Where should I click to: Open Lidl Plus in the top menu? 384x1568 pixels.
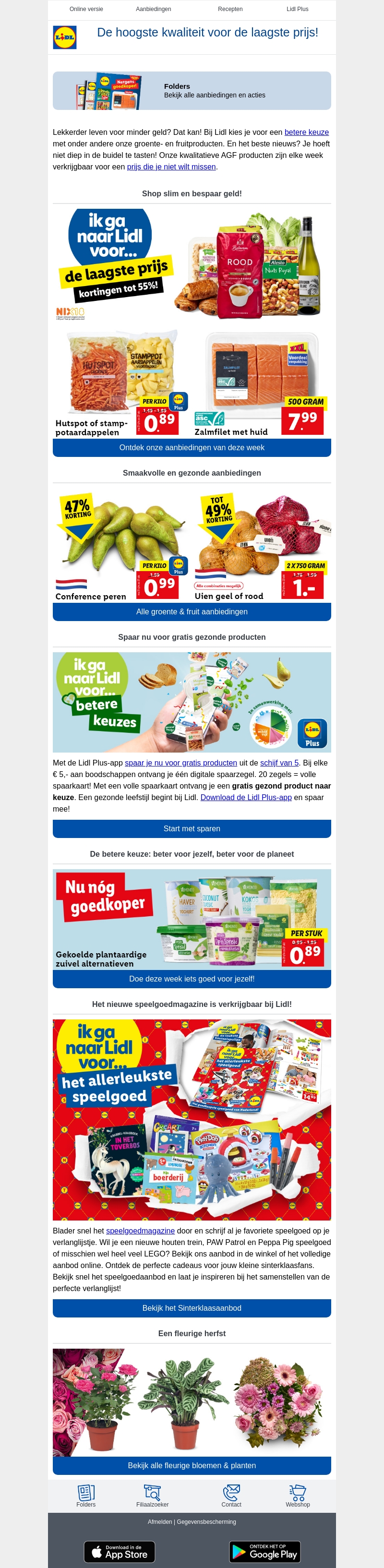click(297, 9)
